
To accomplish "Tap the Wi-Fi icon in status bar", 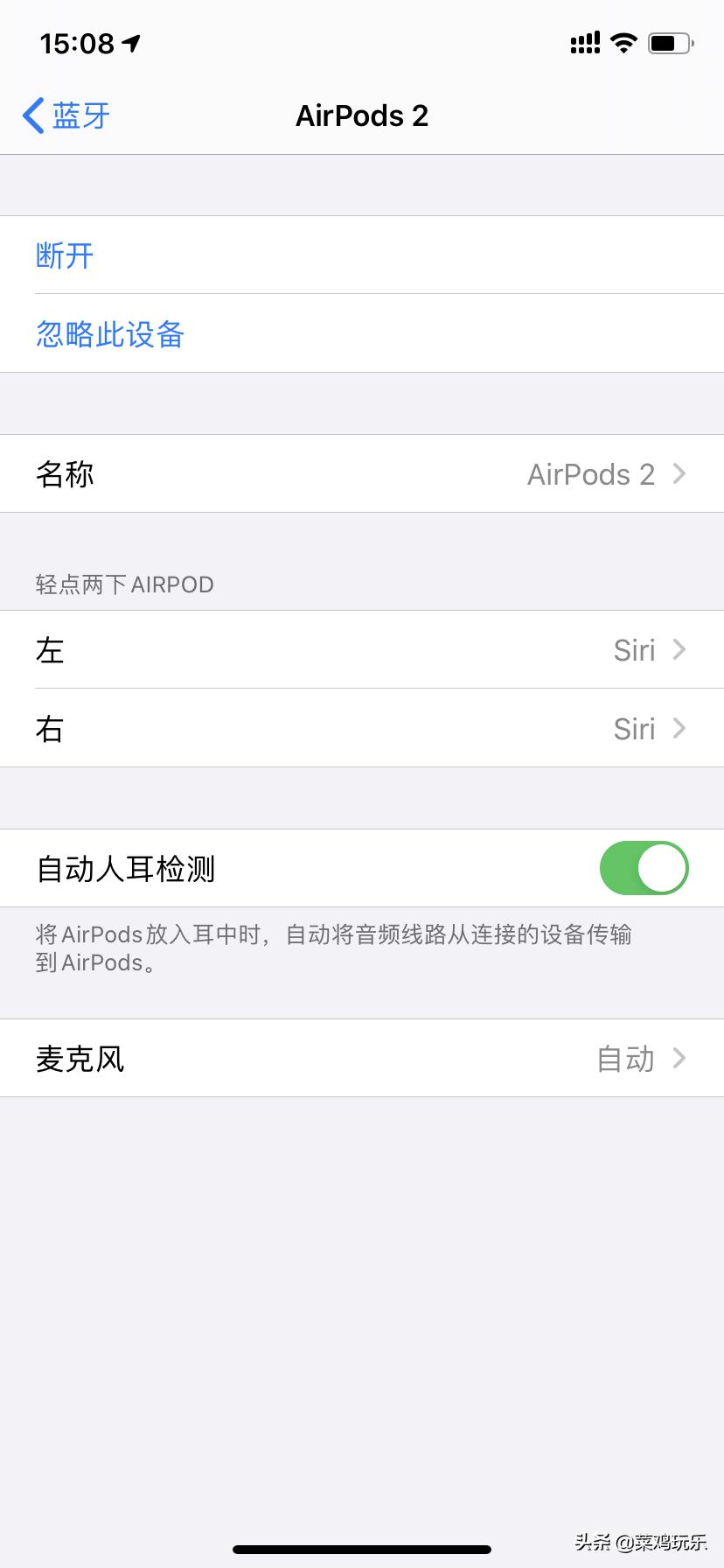I will coord(623,42).
